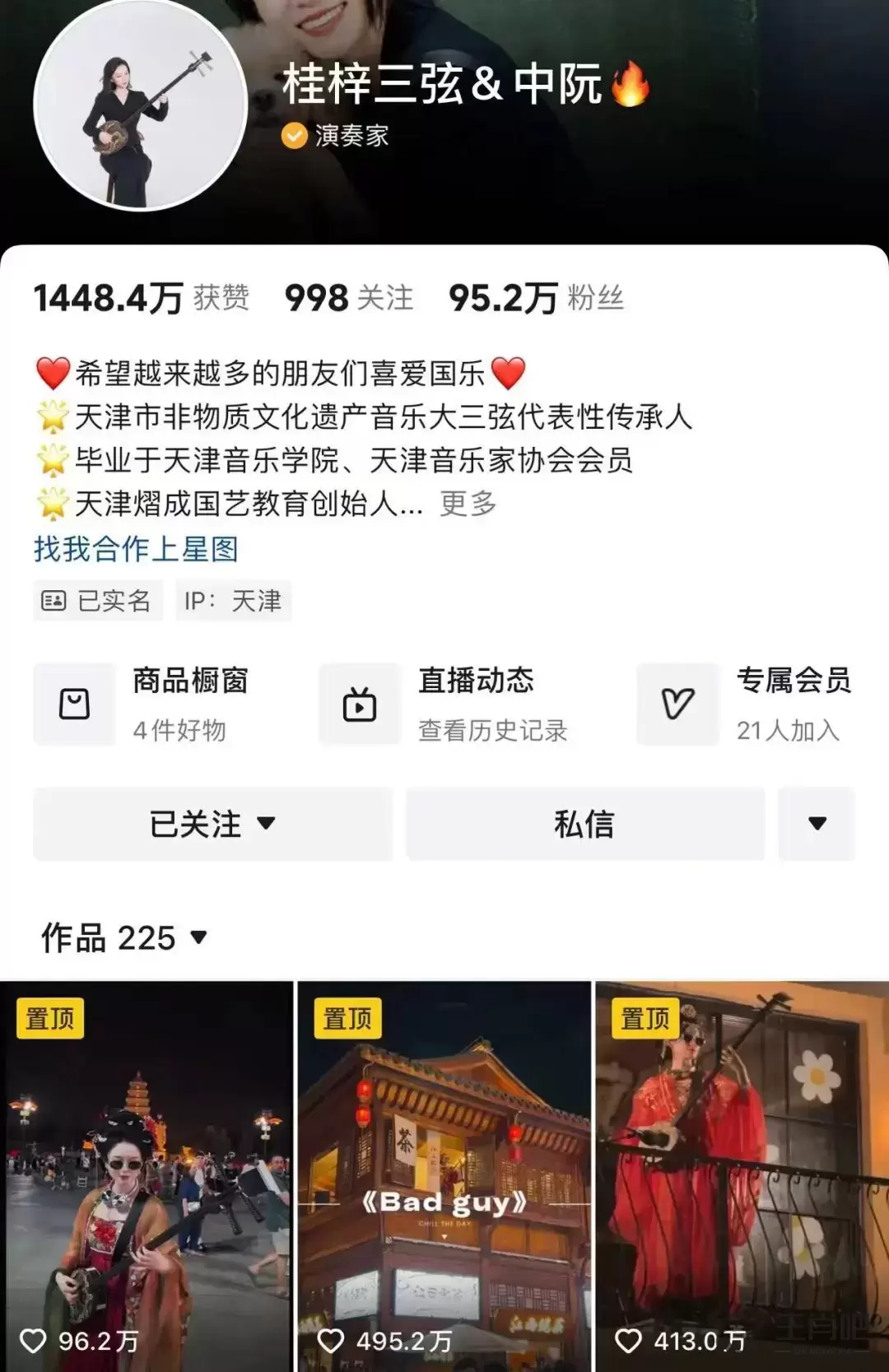Viewport: 889px width, 1372px height.
Task: Expand the arrow button next to 私信
Action: (x=817, y=824)
